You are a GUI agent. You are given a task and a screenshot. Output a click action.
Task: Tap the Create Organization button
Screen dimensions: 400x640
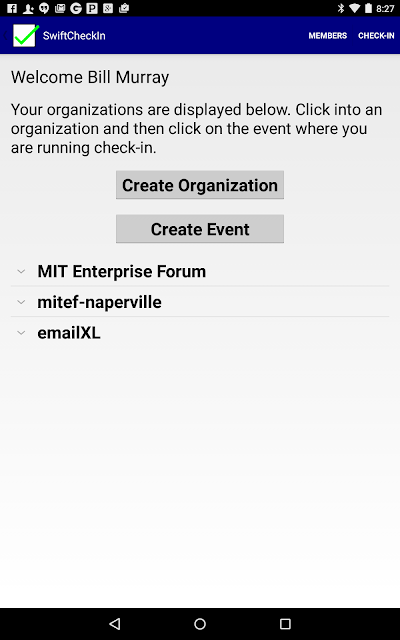pyautogui.click(x=200, y=185)
